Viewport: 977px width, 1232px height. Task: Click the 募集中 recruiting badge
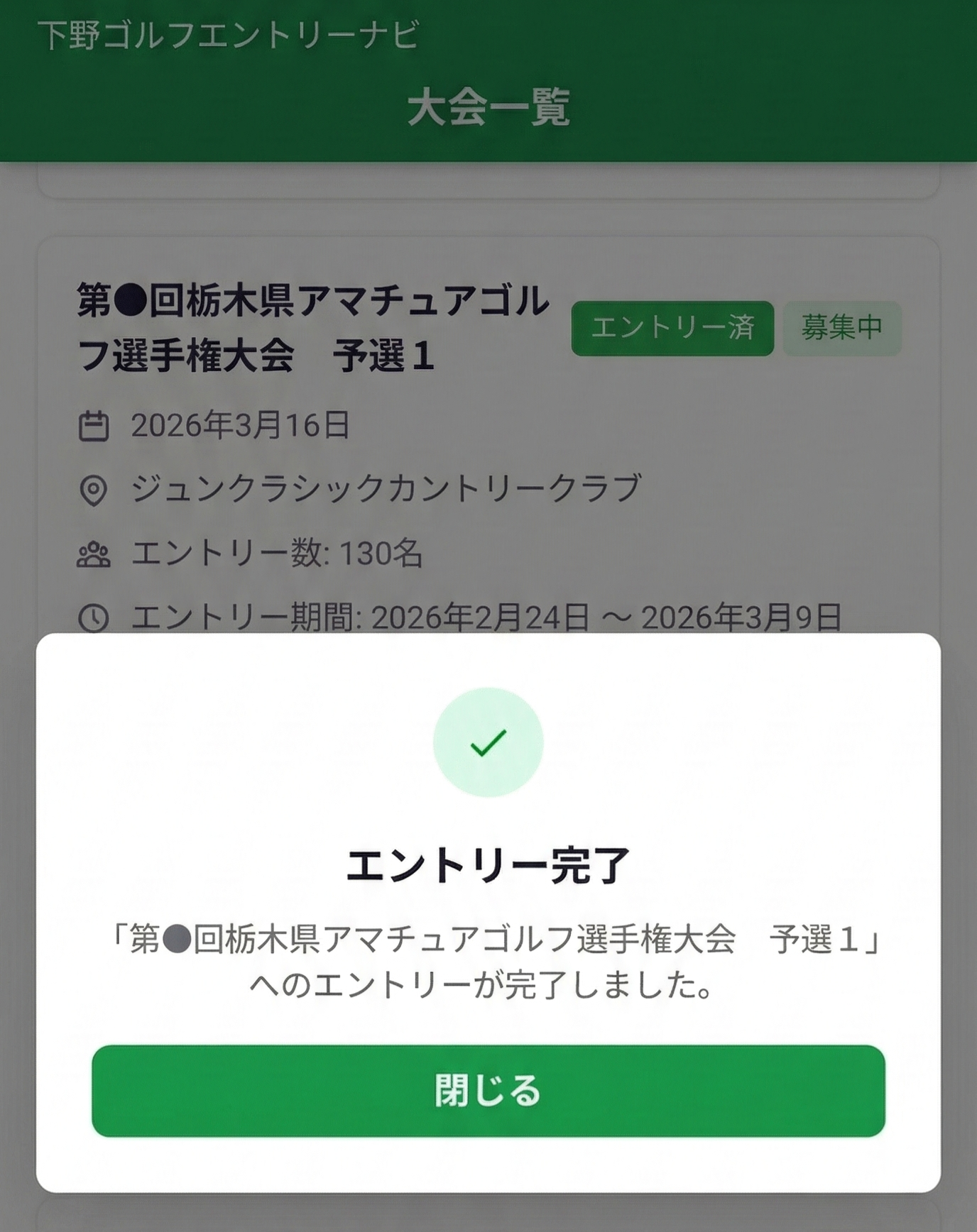coord(842,328)
